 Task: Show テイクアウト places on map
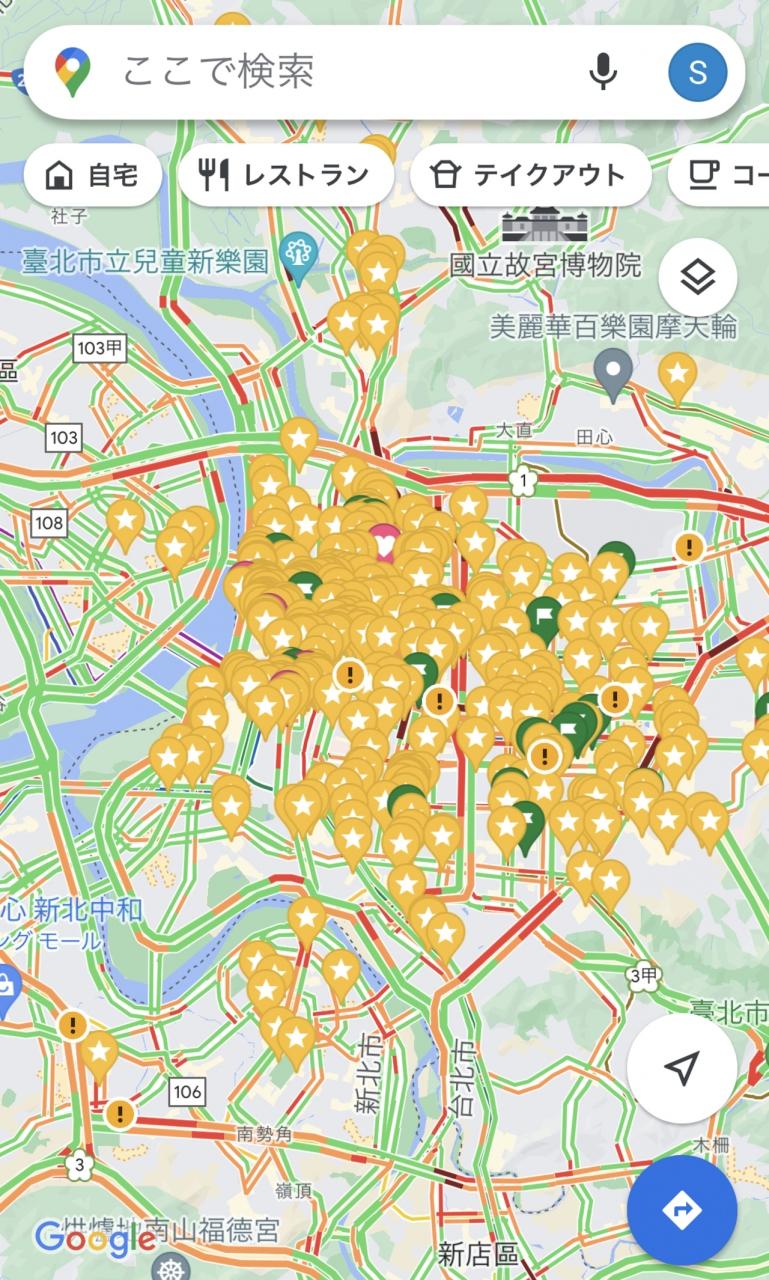click(x=530, y=176)
